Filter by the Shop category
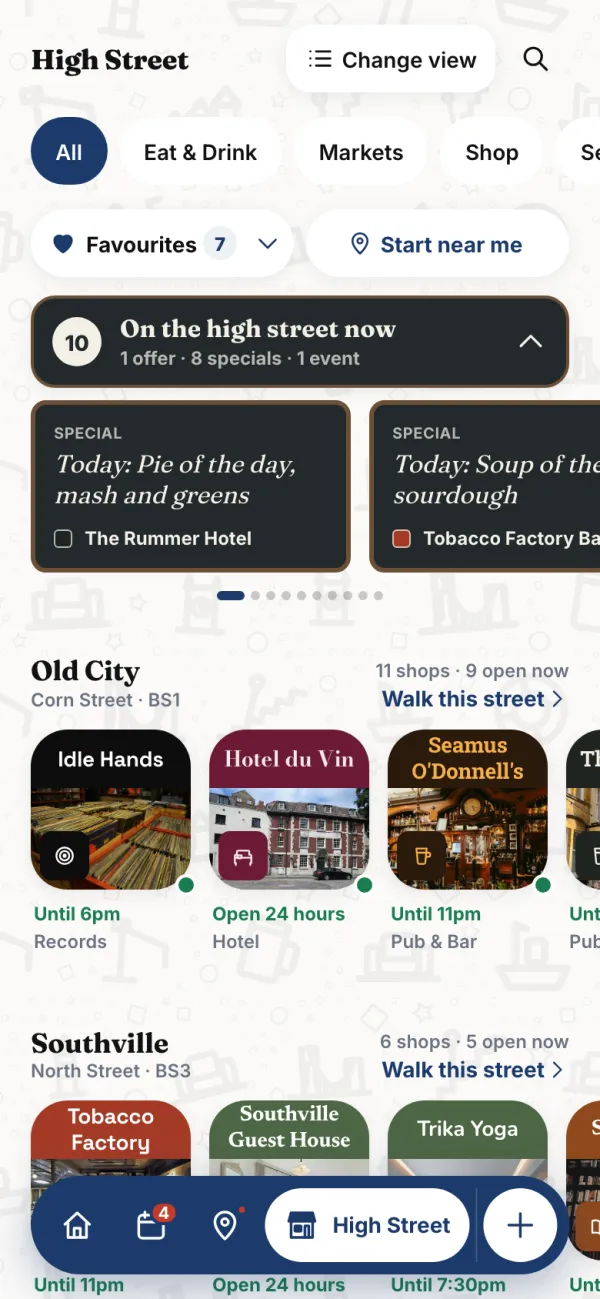Viewport: 600px width, 1299px height. (x=492, y=153)
